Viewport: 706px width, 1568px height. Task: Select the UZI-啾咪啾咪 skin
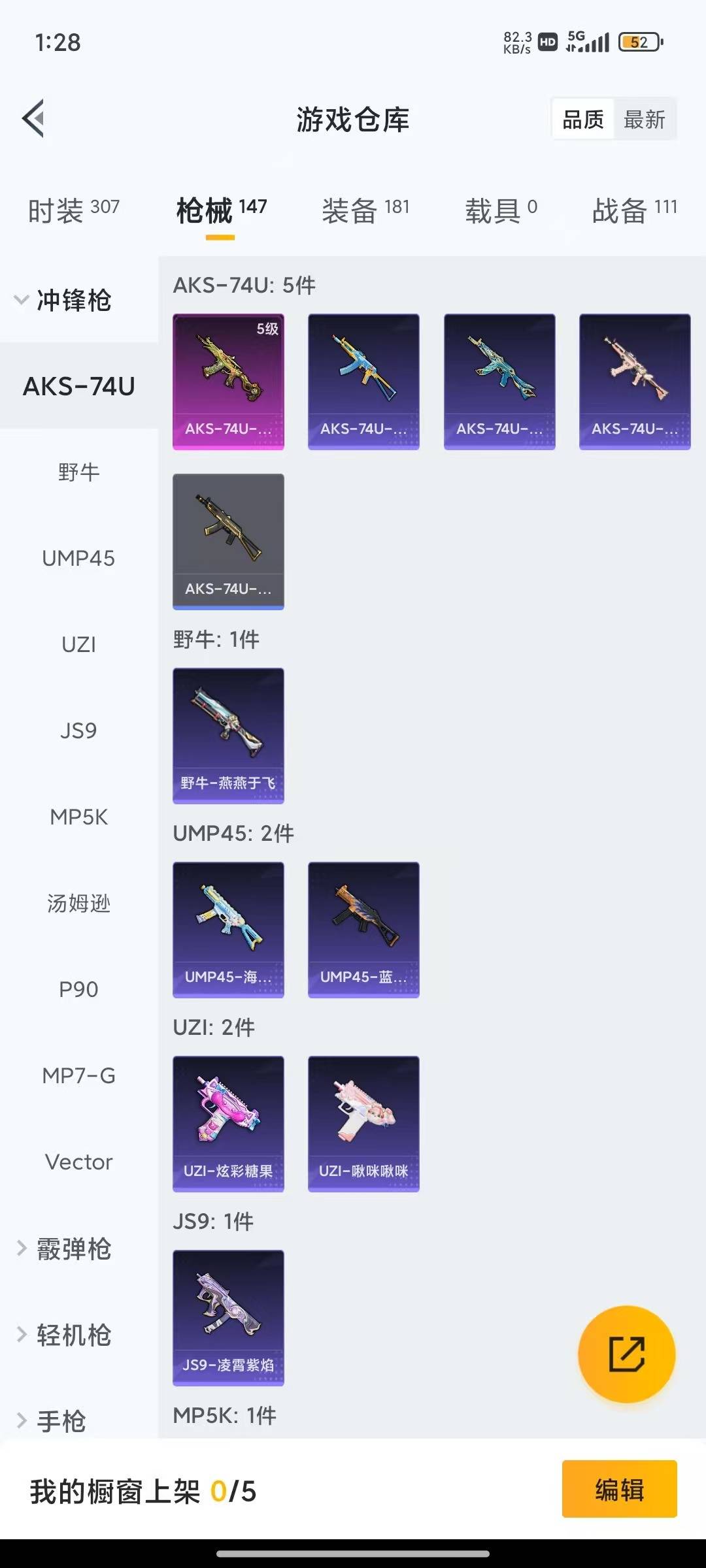click(363, 1122)
